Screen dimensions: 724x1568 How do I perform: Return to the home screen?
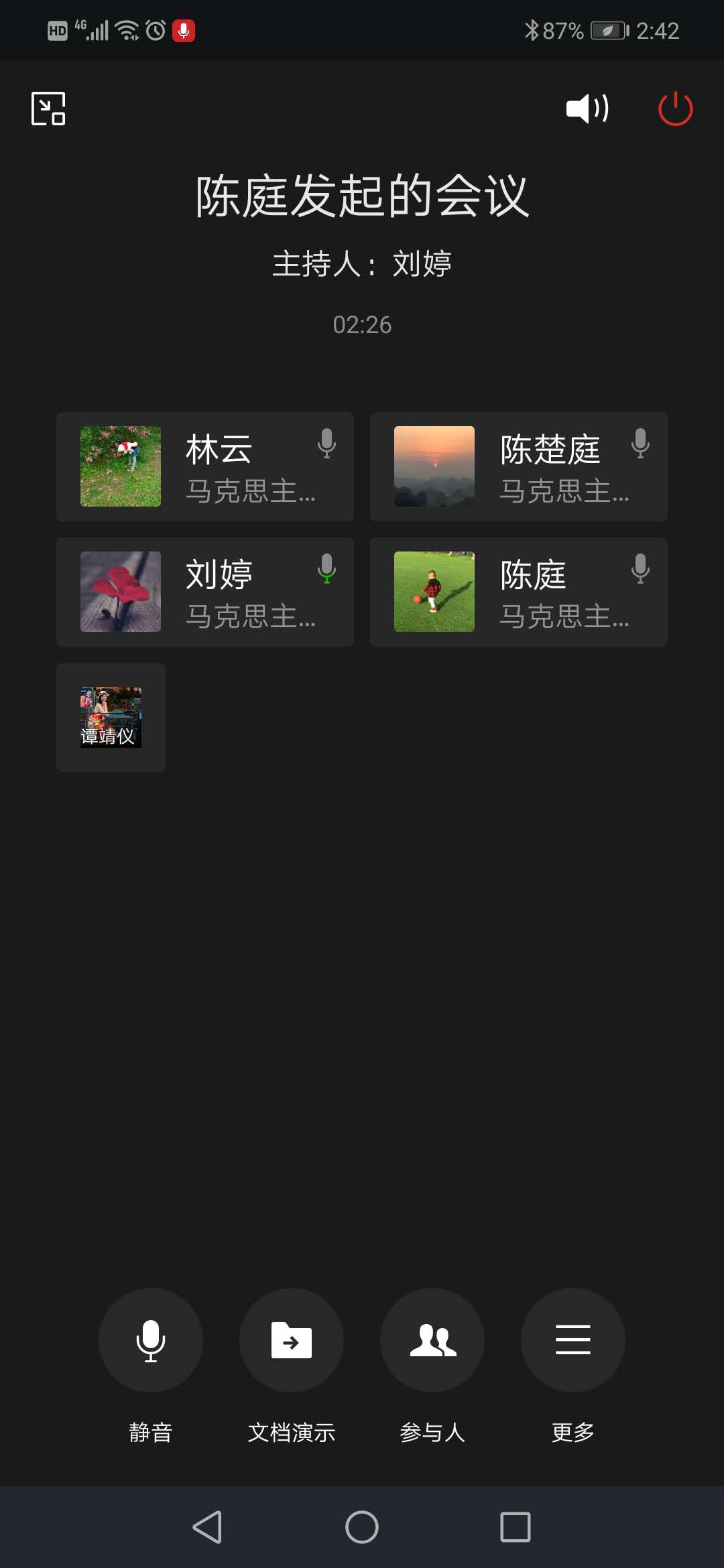pos(362,1527)
